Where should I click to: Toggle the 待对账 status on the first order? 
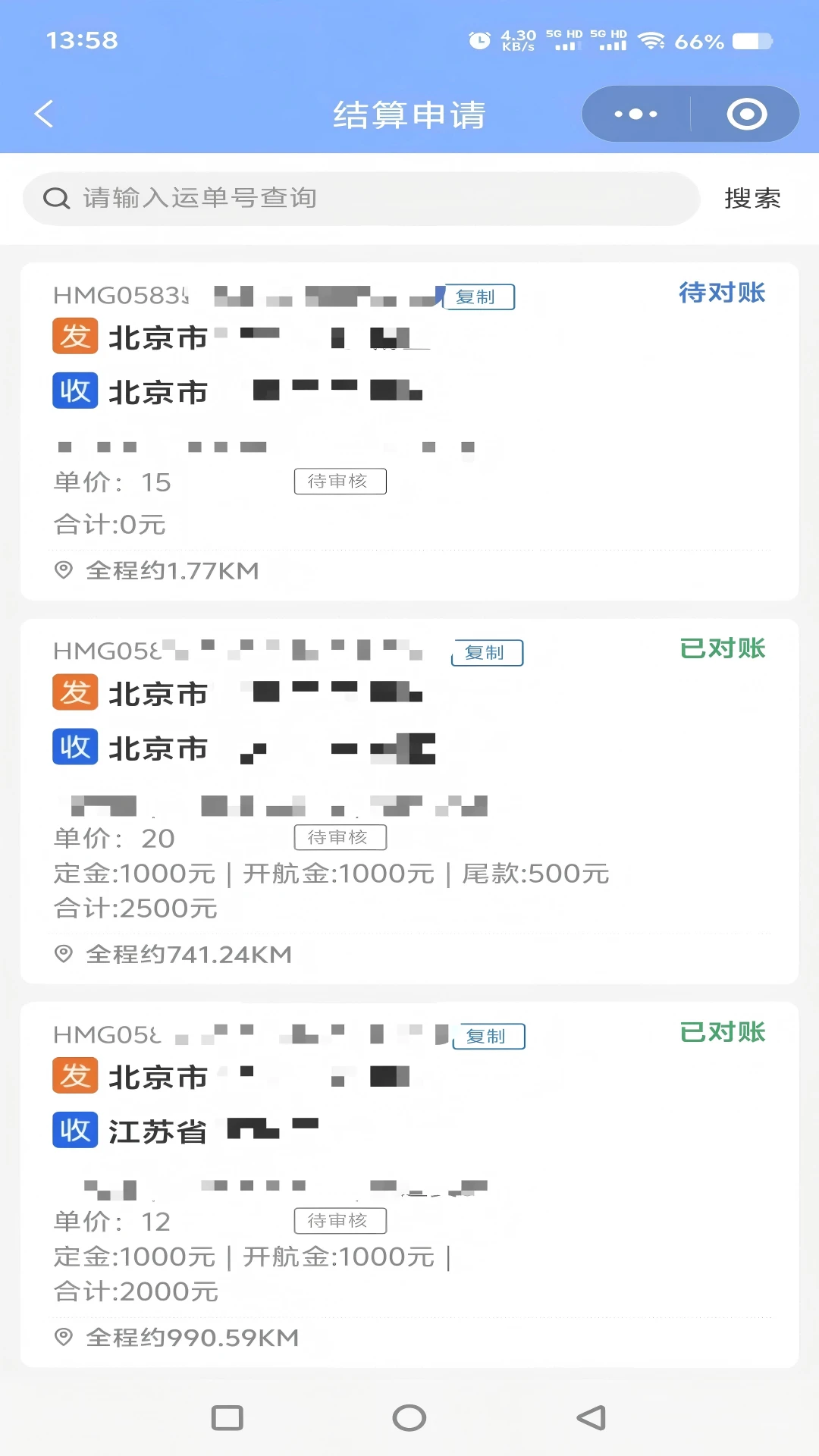[721, 293]
